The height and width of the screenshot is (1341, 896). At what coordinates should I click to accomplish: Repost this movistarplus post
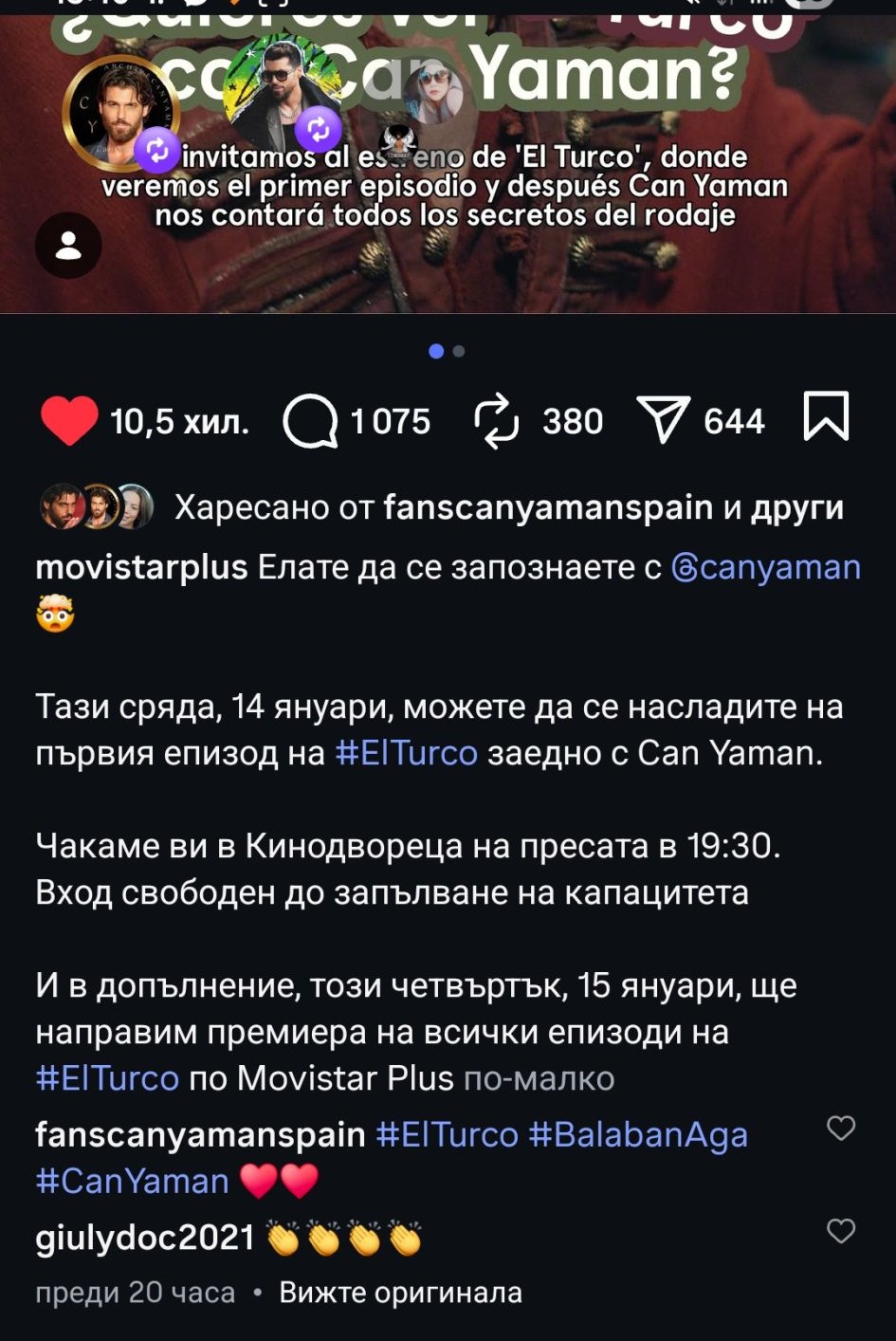click(x=496, y=421)
